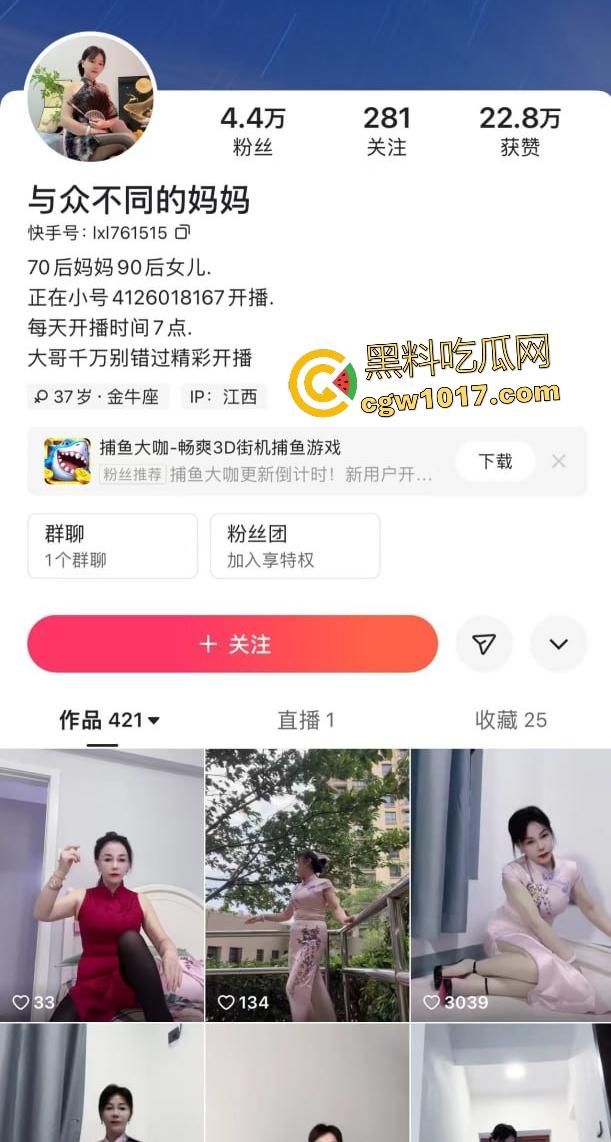611x1142 pixels.
Task: Expand the recommended users chevron
Action: tap(558, 644)
